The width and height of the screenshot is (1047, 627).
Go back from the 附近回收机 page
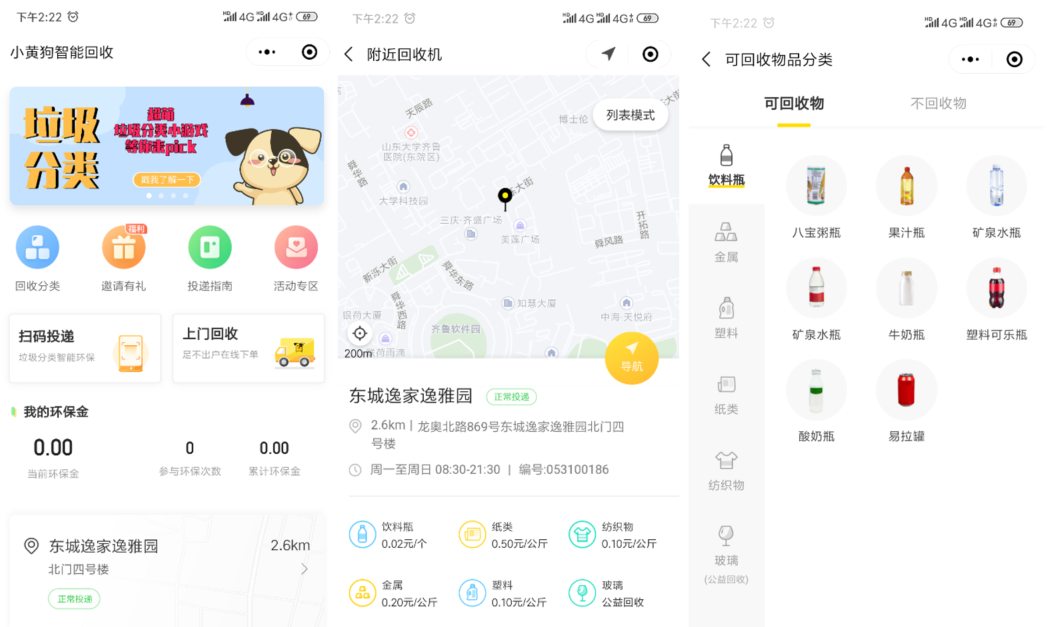348,54
